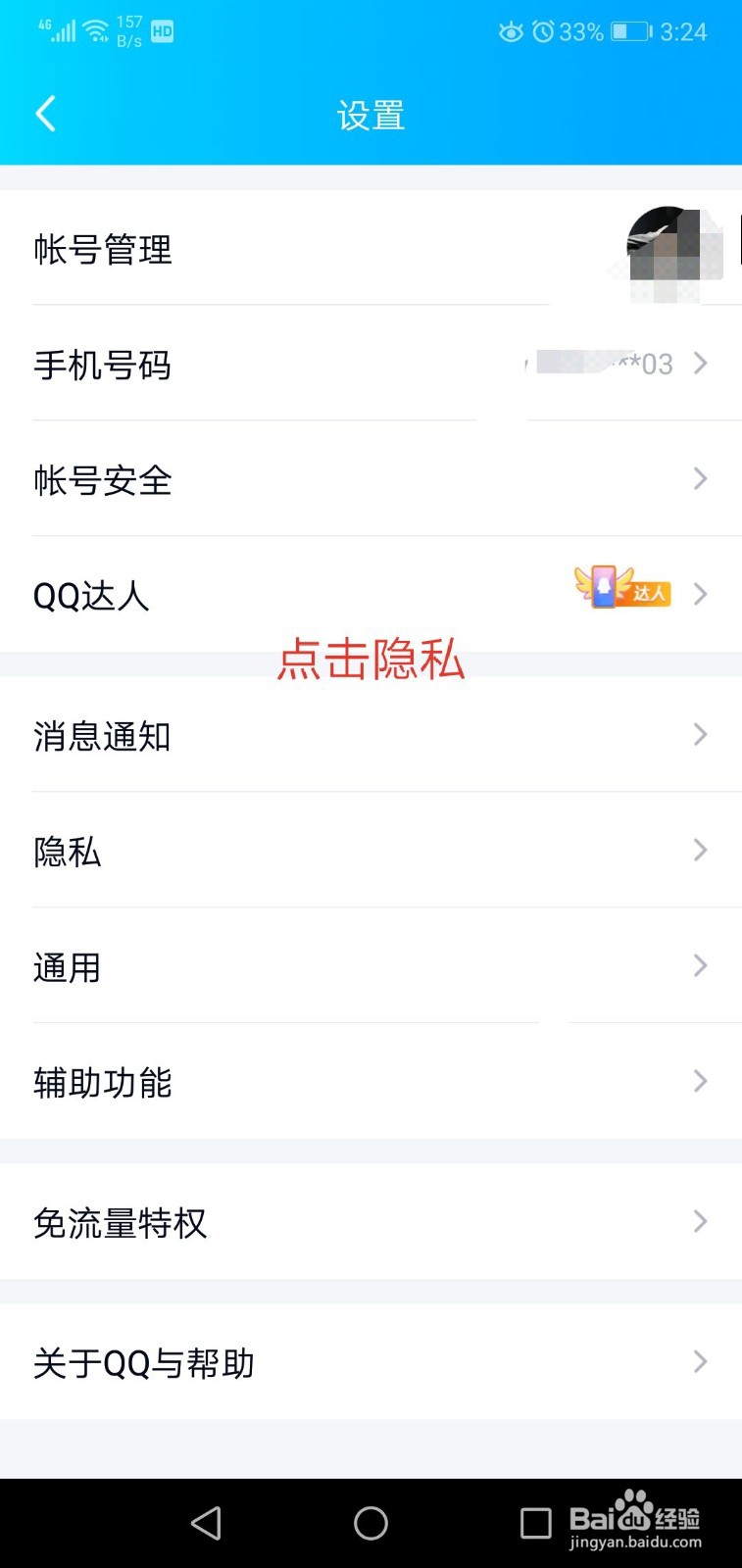Tap the alarm clock icon in the status bar
Image resolution: width=742 pixels, height=1568 pixels.
545,31
